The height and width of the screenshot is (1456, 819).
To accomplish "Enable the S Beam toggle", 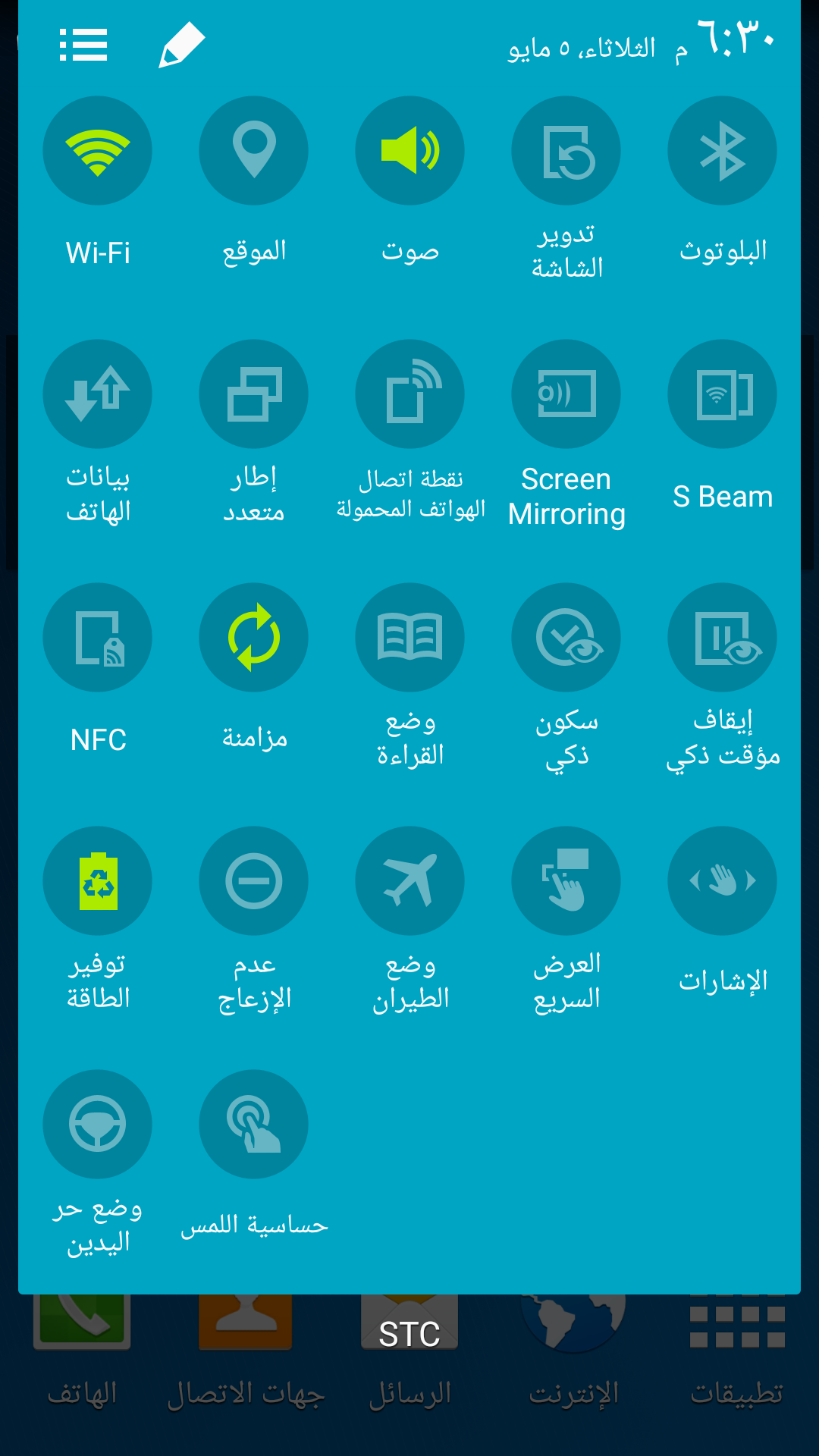I will point(722,394).
